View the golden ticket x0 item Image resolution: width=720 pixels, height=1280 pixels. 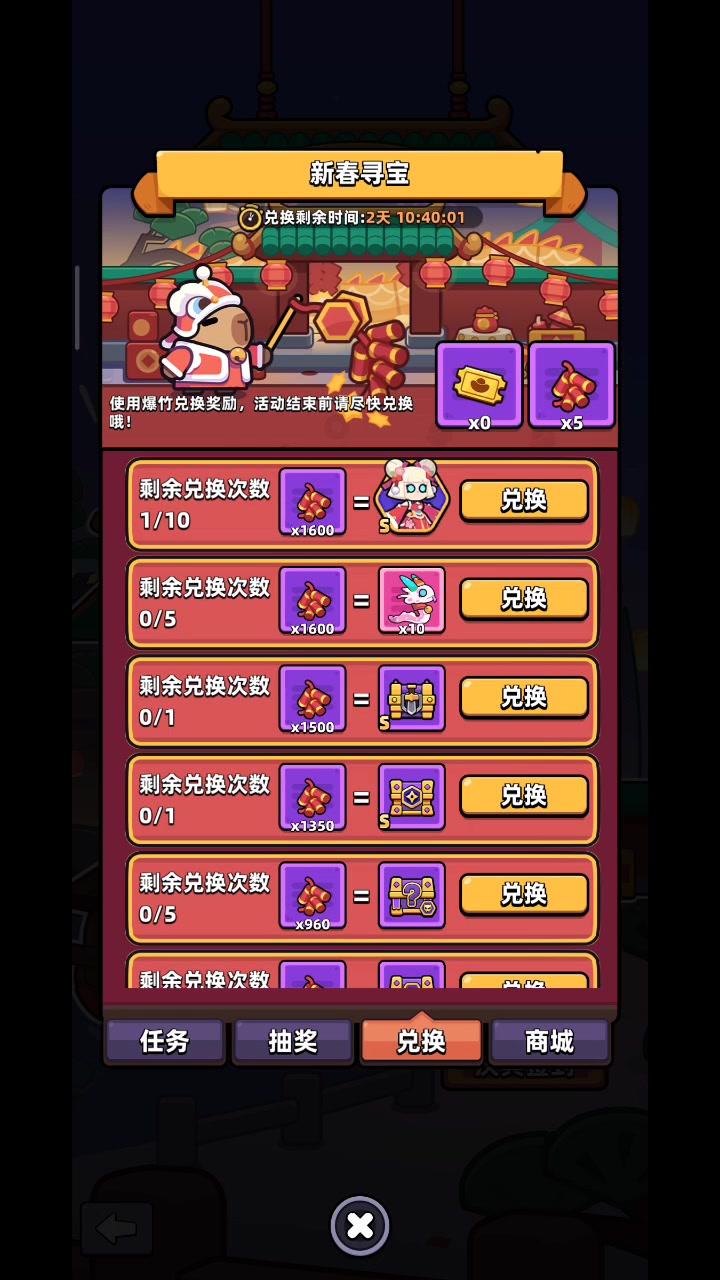coord(479,385)
